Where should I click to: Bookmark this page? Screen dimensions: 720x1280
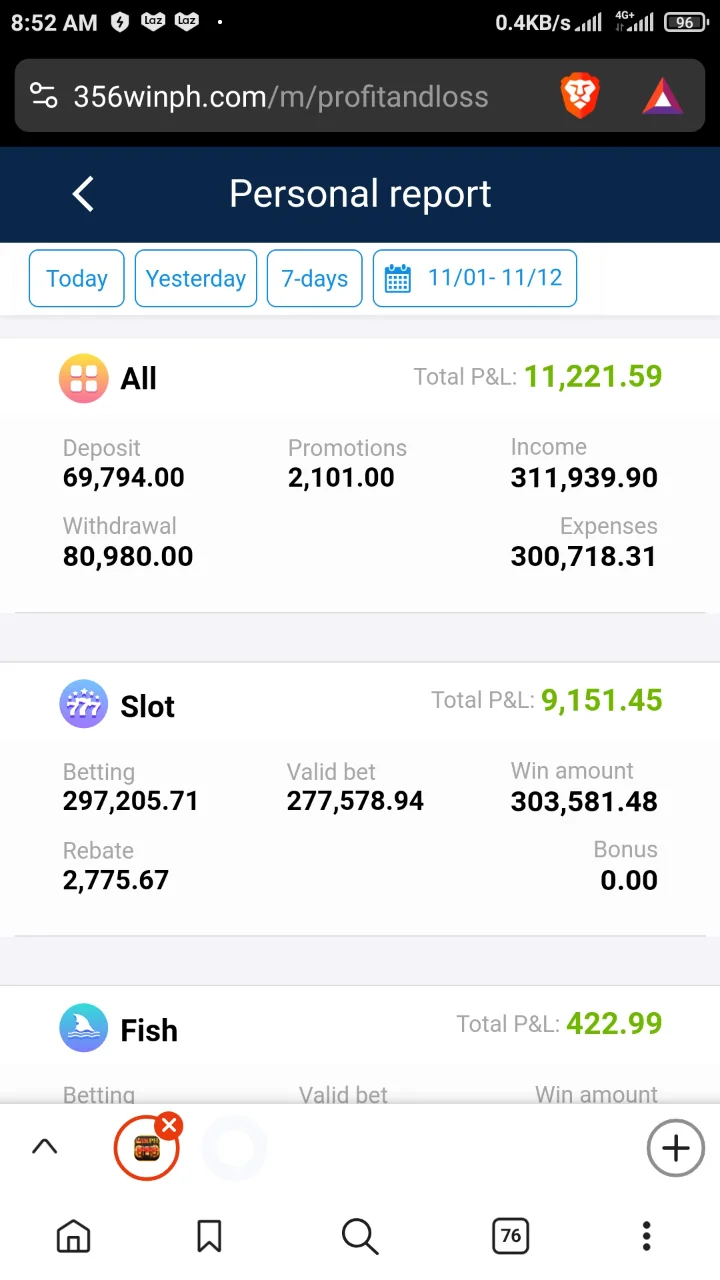pyautogui.click(x=209, y=1236)
